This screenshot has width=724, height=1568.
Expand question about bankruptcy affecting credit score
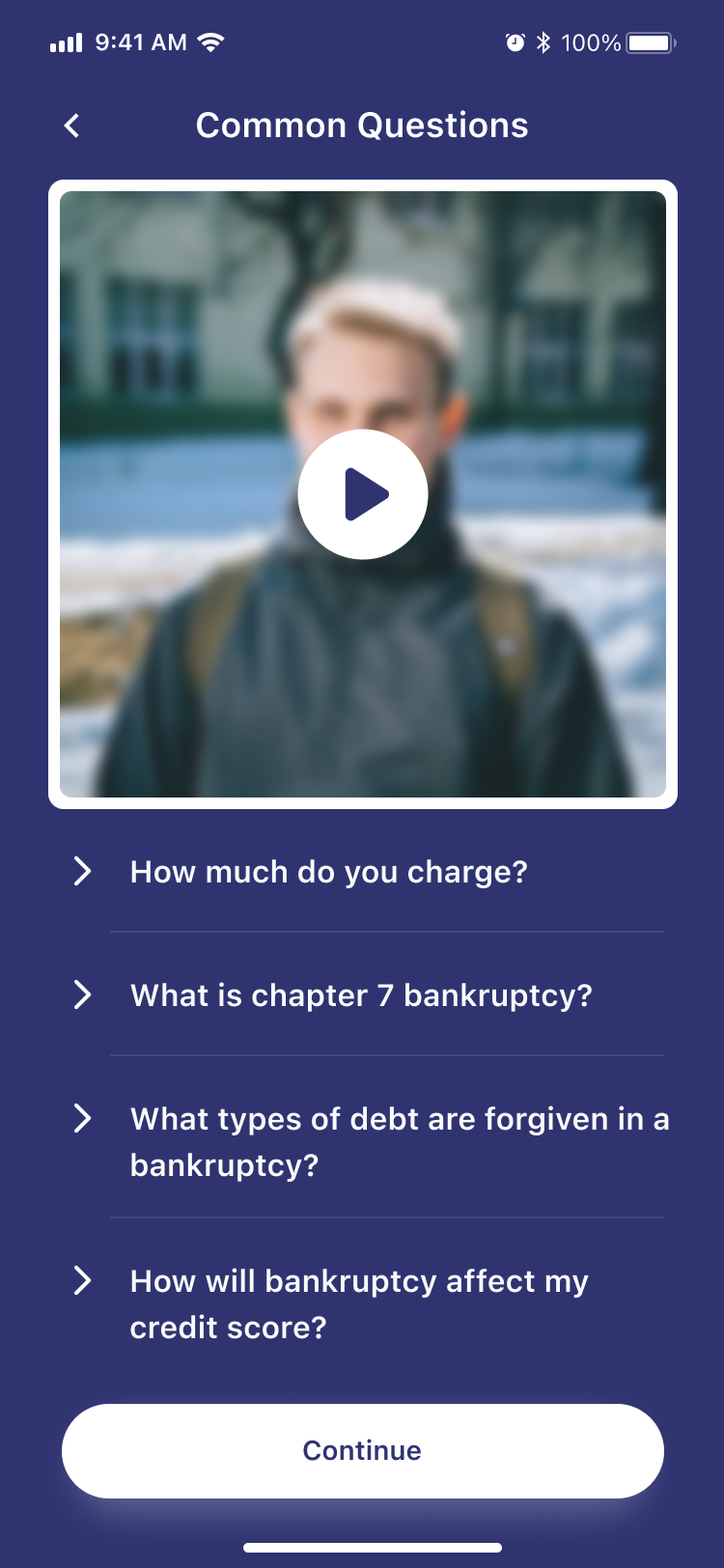(357, 1303)
